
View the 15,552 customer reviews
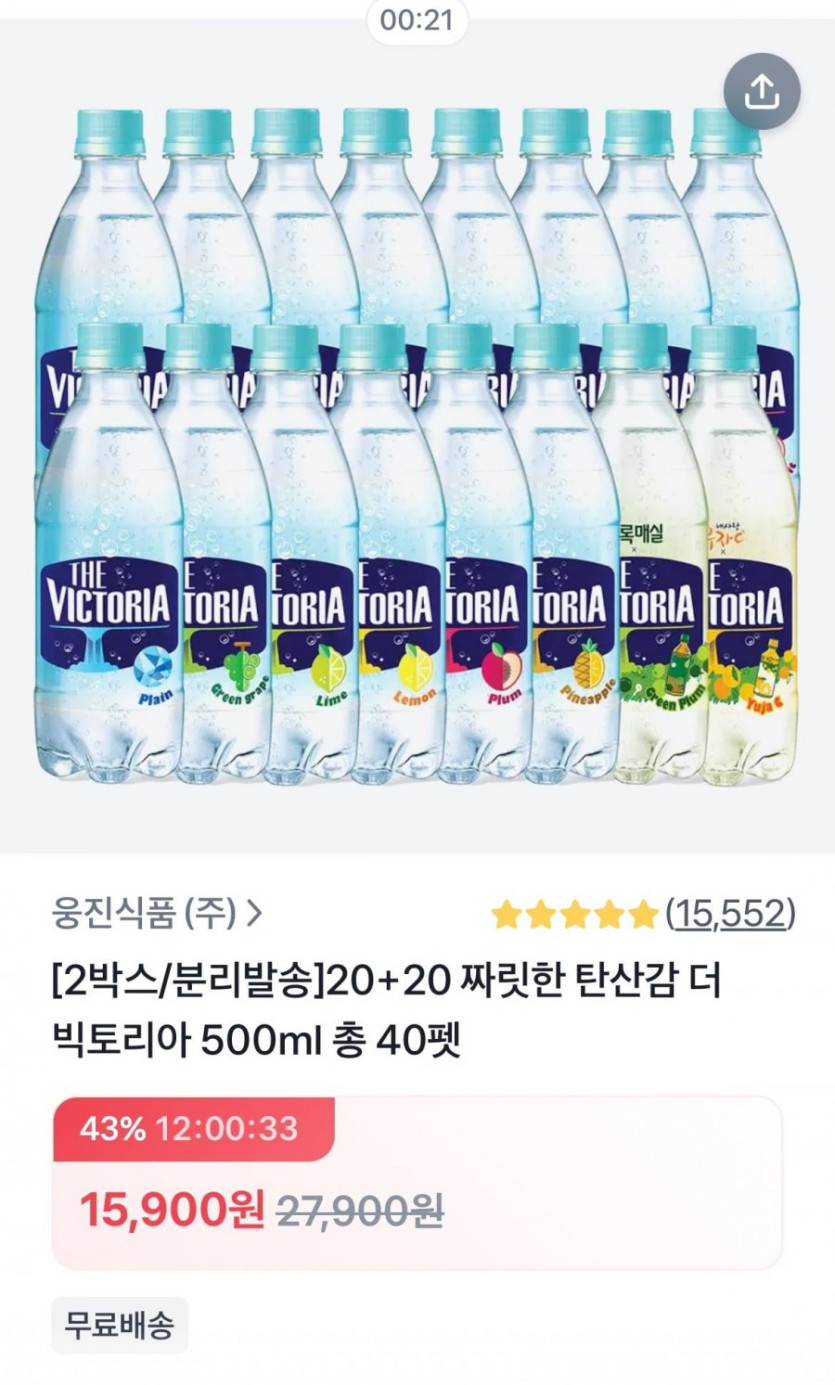[x=731, y=913]
